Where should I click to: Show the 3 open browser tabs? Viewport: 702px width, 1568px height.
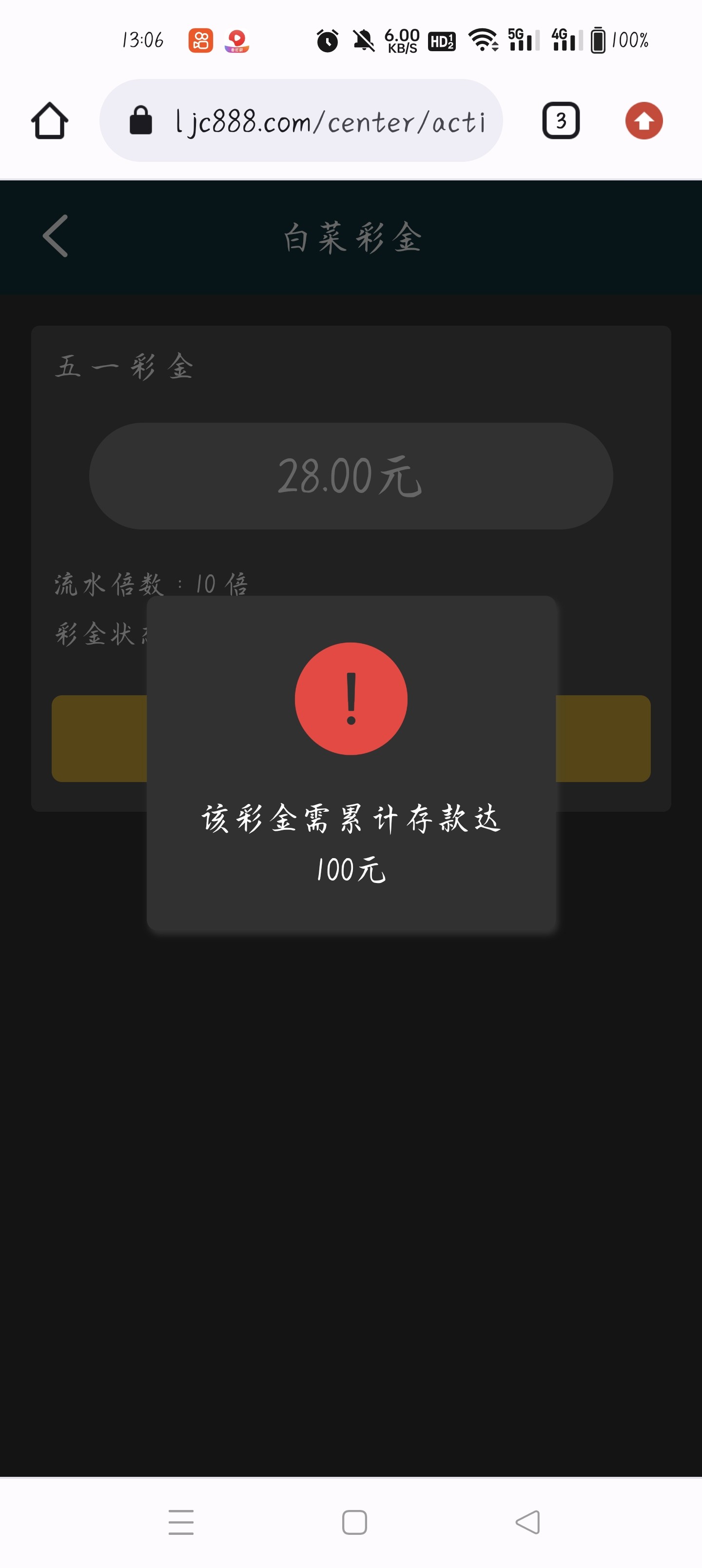tap(560, 120)
